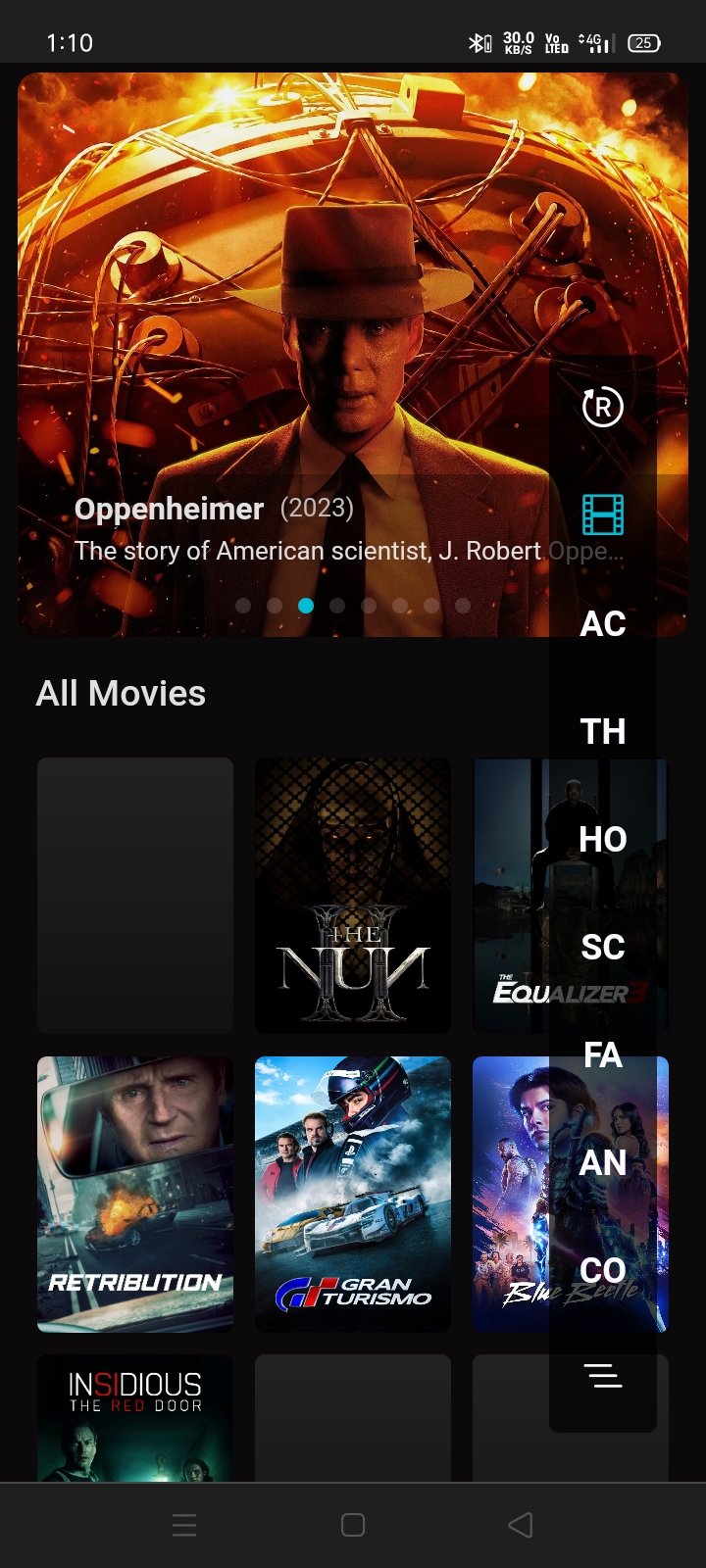This screenshot has width=706, height=1568.
Task: Select the film strip icon
Action: click(603, 514)
